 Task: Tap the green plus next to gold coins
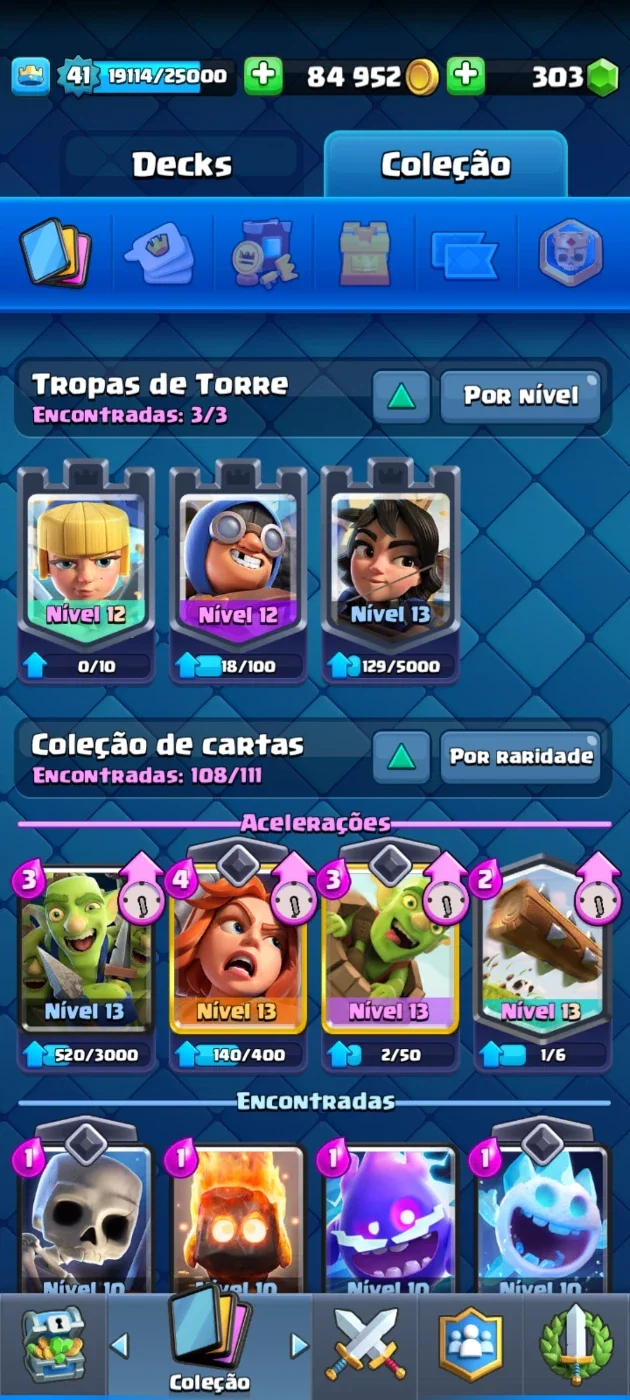pyautogui.click(x=263, y=77)
